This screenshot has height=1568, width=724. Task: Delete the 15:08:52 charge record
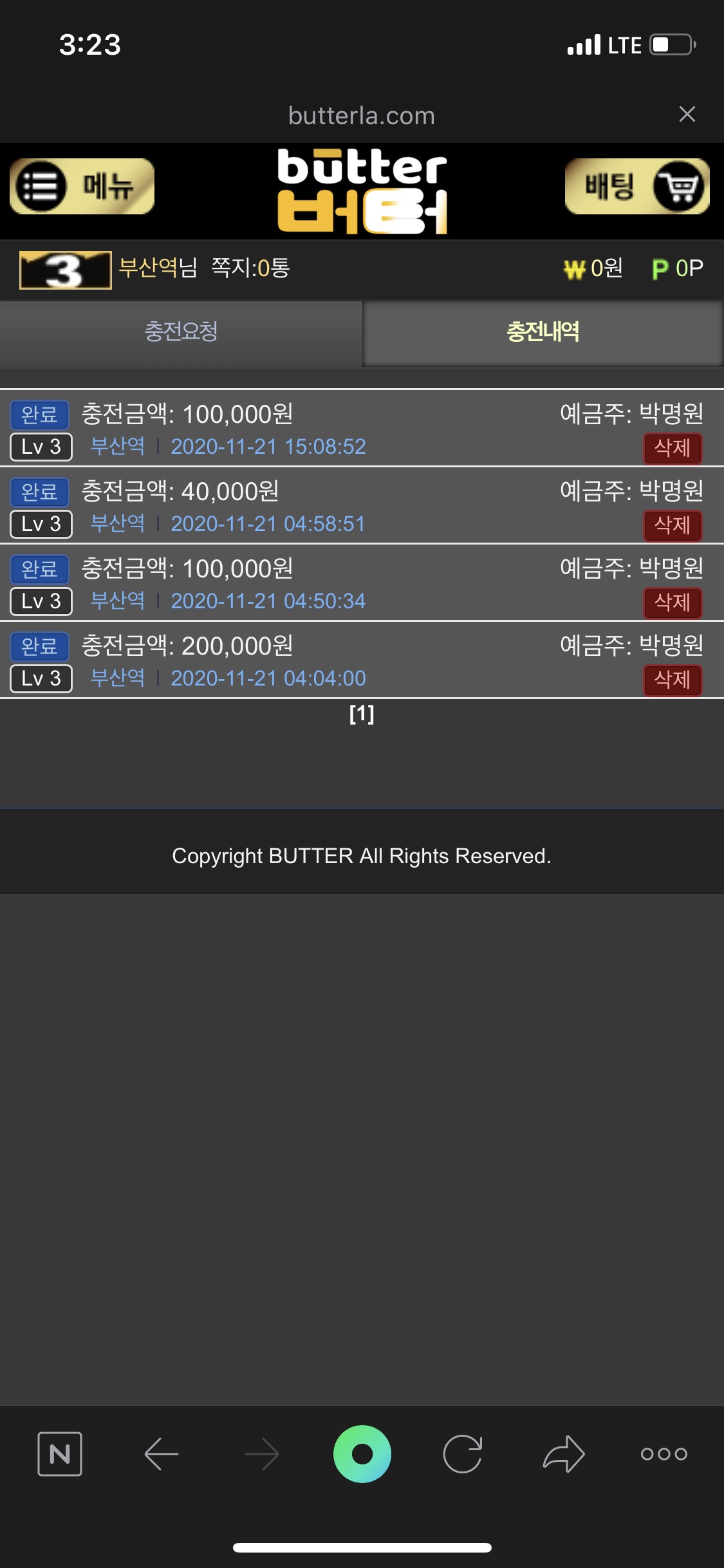coord(672,448)
